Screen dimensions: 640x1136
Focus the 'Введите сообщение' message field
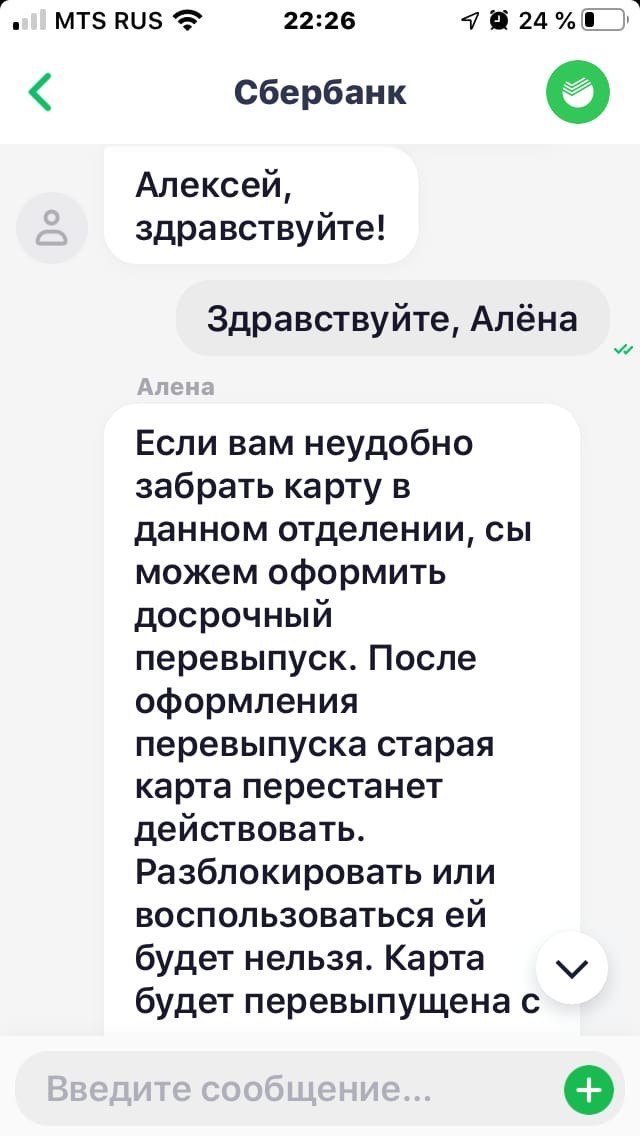290,1088
